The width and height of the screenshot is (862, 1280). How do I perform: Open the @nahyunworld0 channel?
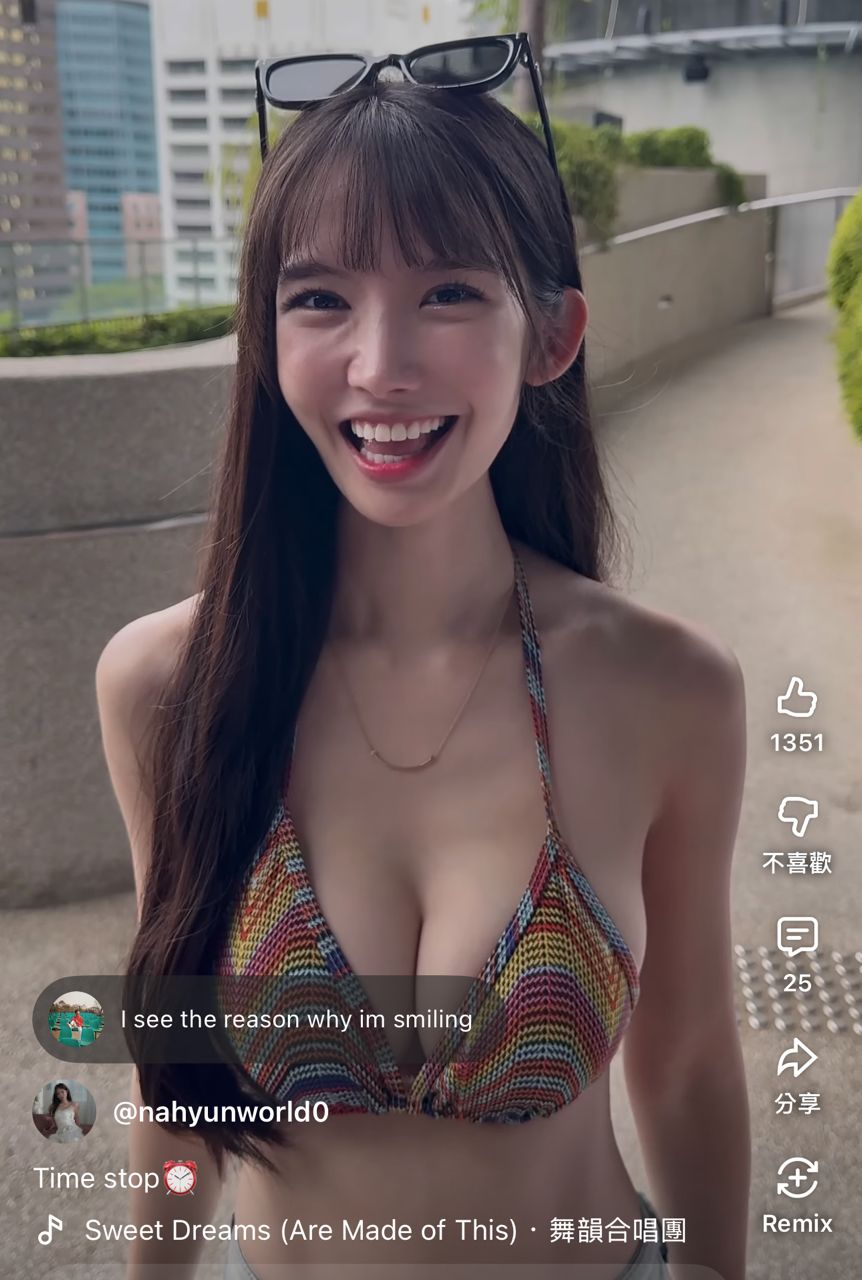point(221,1112)
